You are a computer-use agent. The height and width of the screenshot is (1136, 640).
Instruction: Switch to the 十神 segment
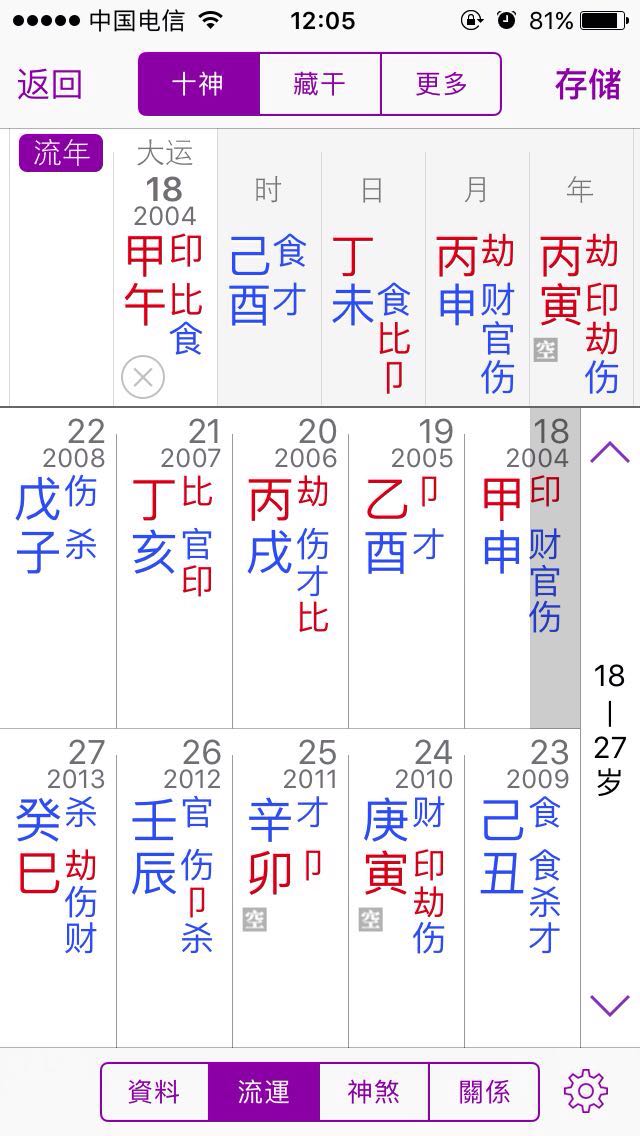tap(199, 84)
